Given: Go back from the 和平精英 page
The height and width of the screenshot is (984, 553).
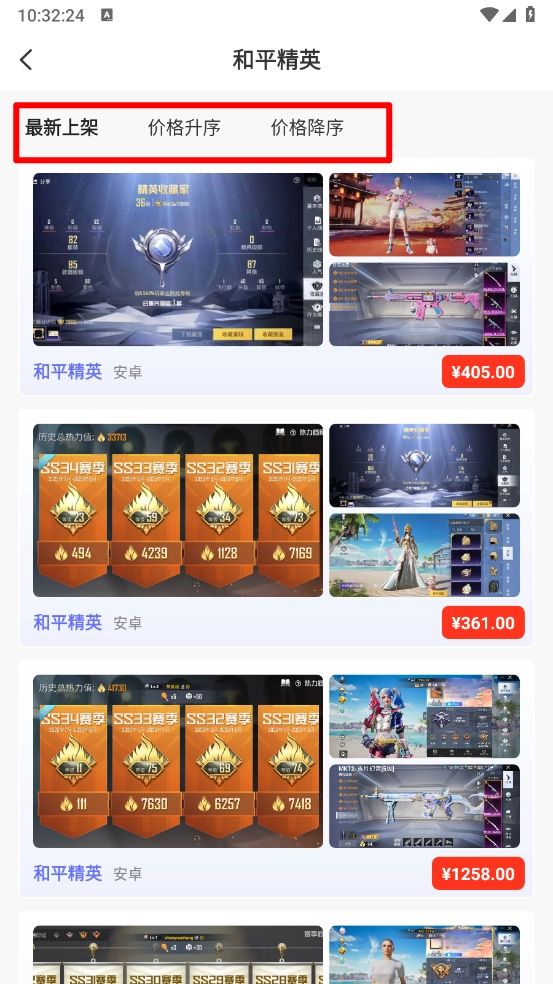Looking at the screenshot, I should point(26,60).
